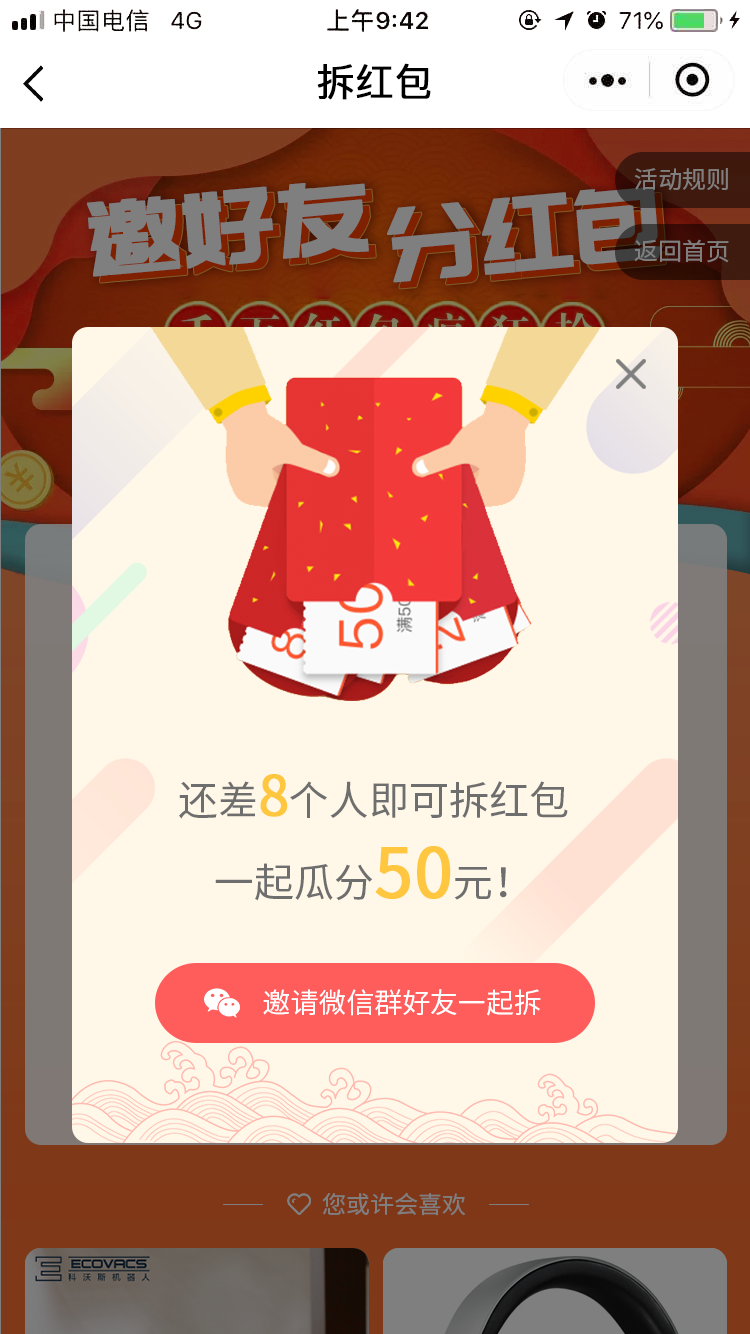Image resolution: width=750 pixels, height=1334 pixels.
Task: Tap 邀请微信群好友一起拆 button
Action: point(375,1003)
